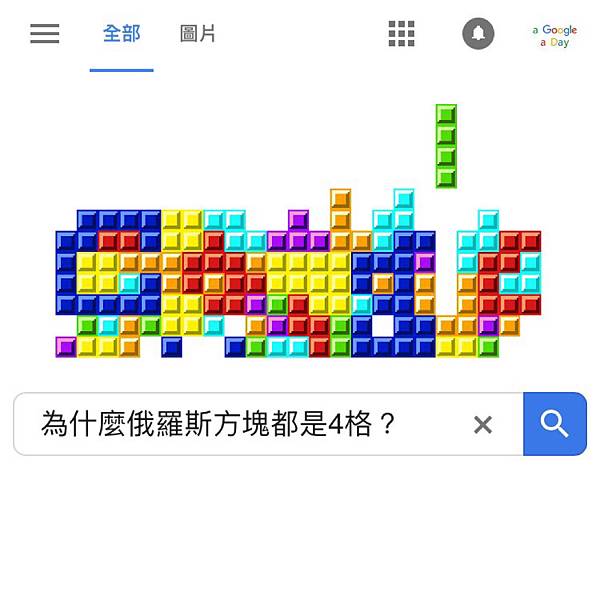
Task: Open the a Google a Day account icon
Action: (x=554, y=36)
